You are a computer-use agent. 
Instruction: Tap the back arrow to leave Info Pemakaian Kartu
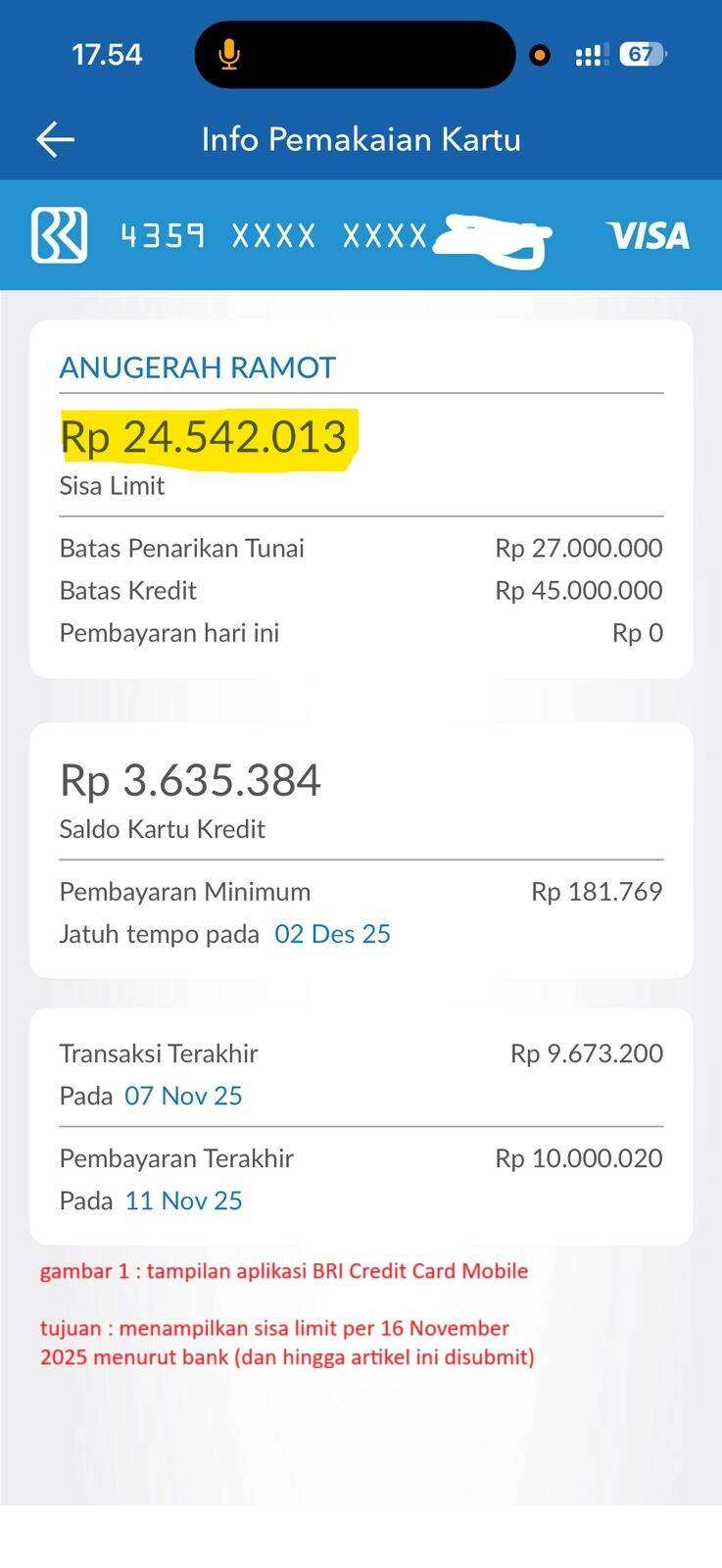(x=56, y=138)
